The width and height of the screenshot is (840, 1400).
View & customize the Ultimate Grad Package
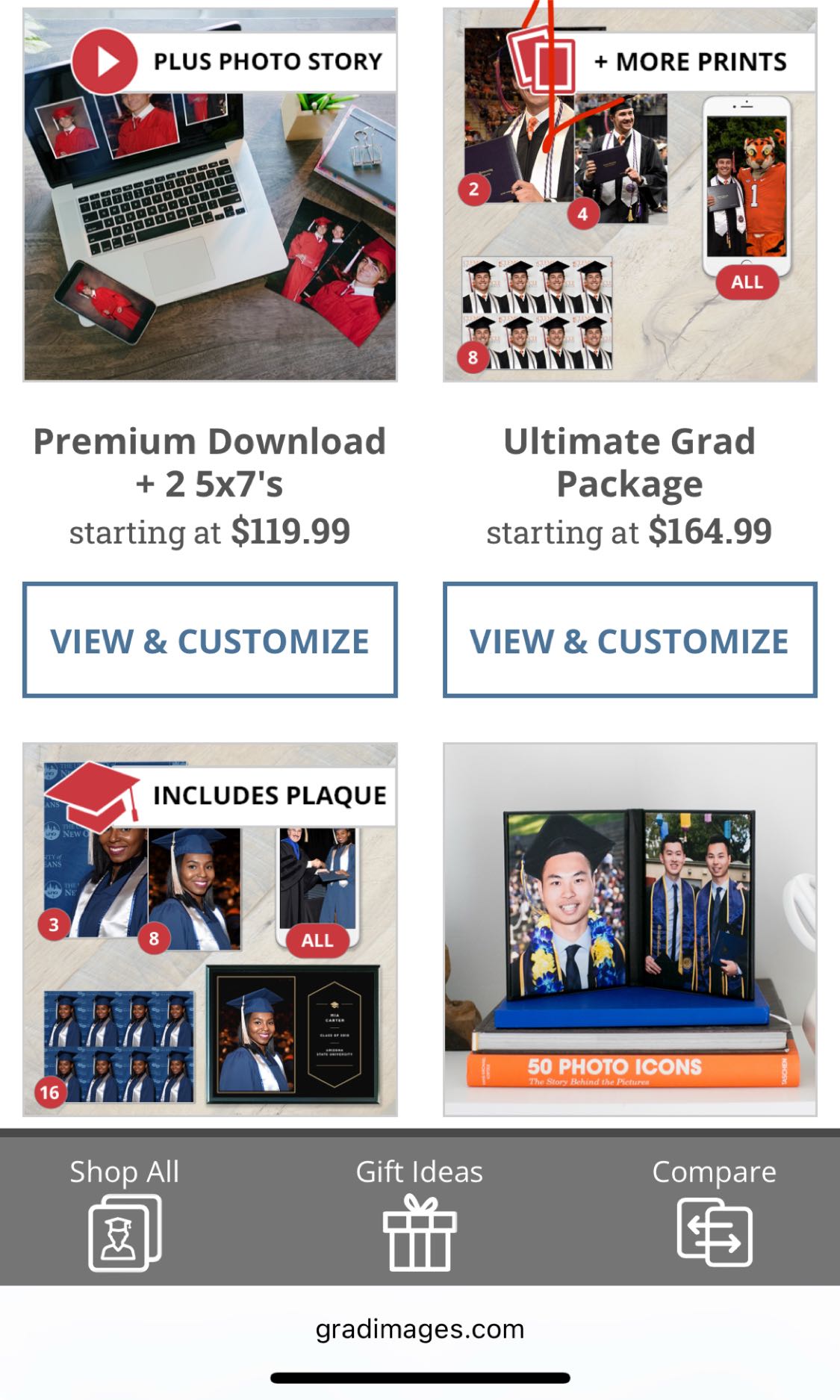(629, 641)
